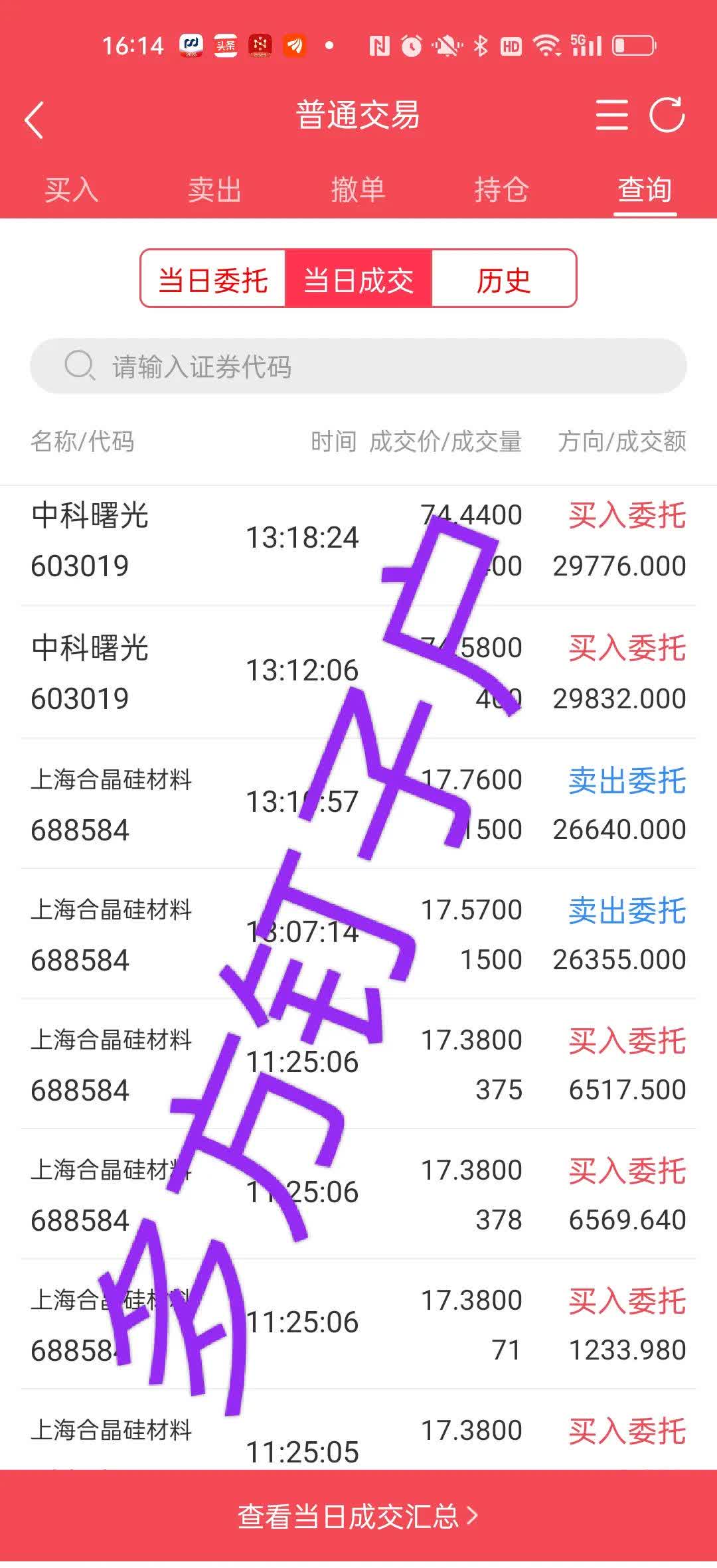Open the hamburger menu icon
The width and height of the screenshot is (717, 1568).
click(612, 115)
